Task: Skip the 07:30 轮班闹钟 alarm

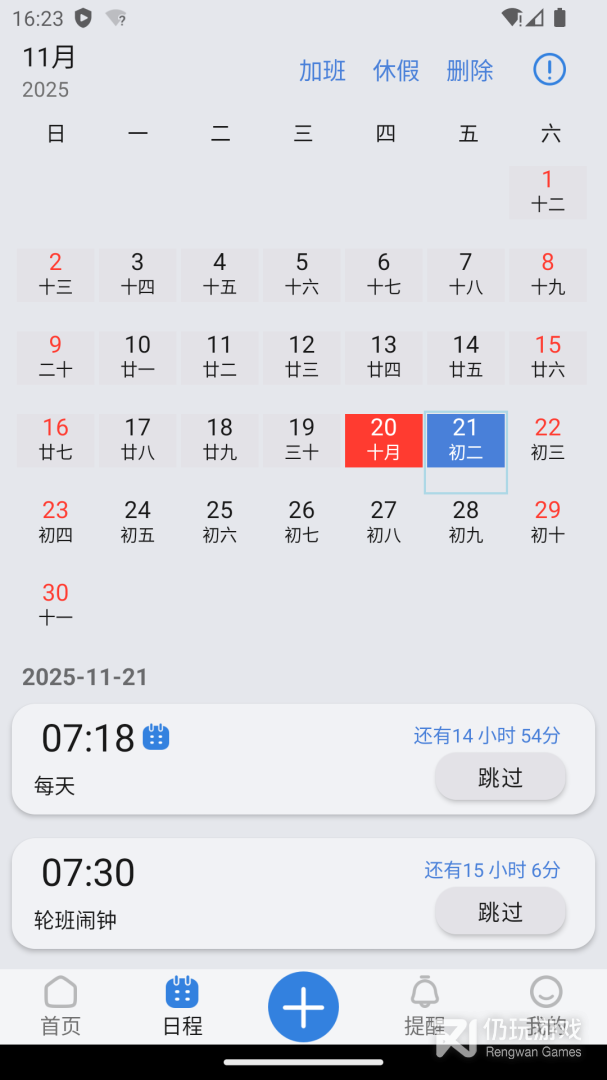Action: (x=500, y=911)
